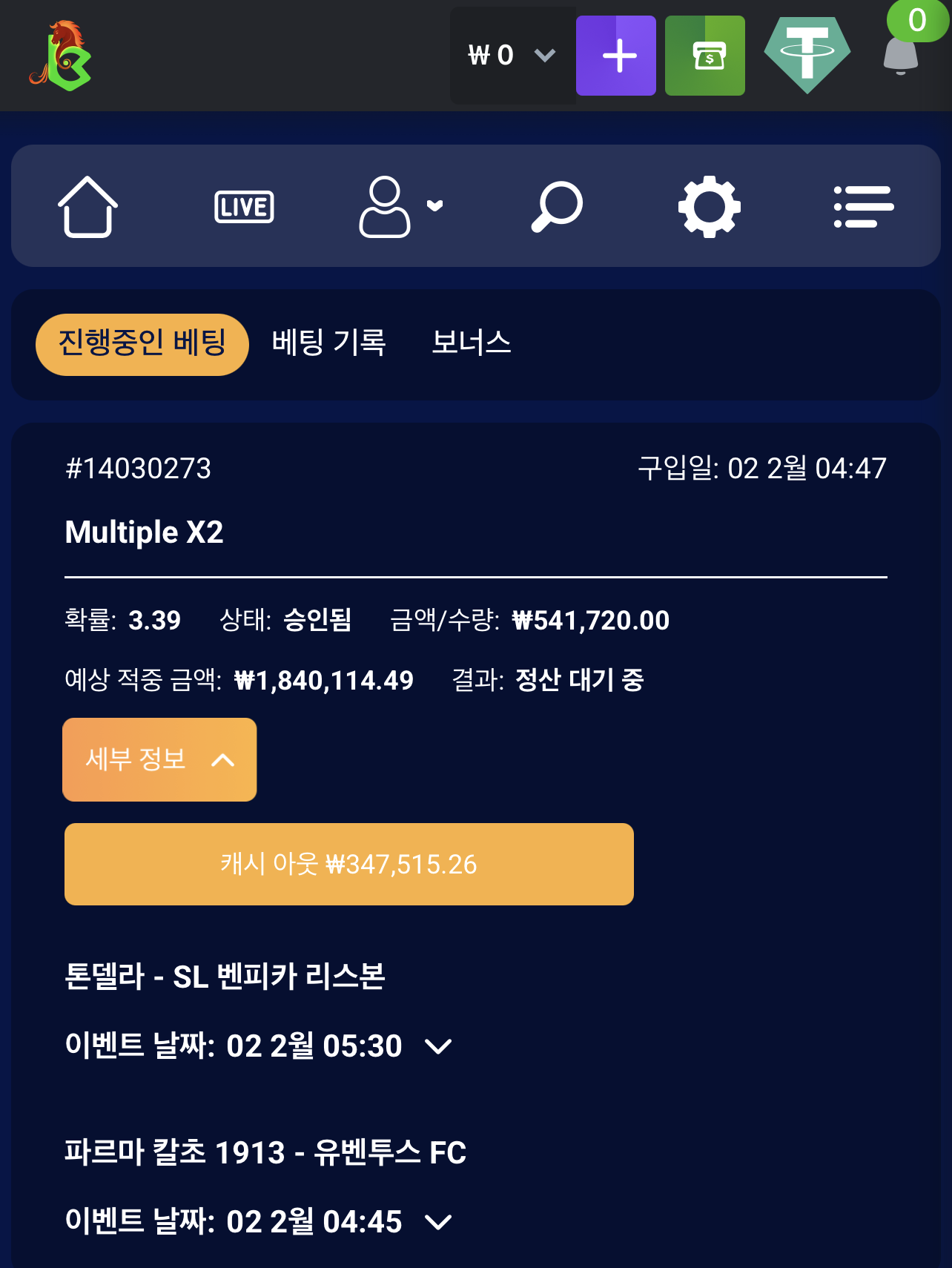Switch to the 보너스 tab
952x1268 pixels.
[472, 343]
